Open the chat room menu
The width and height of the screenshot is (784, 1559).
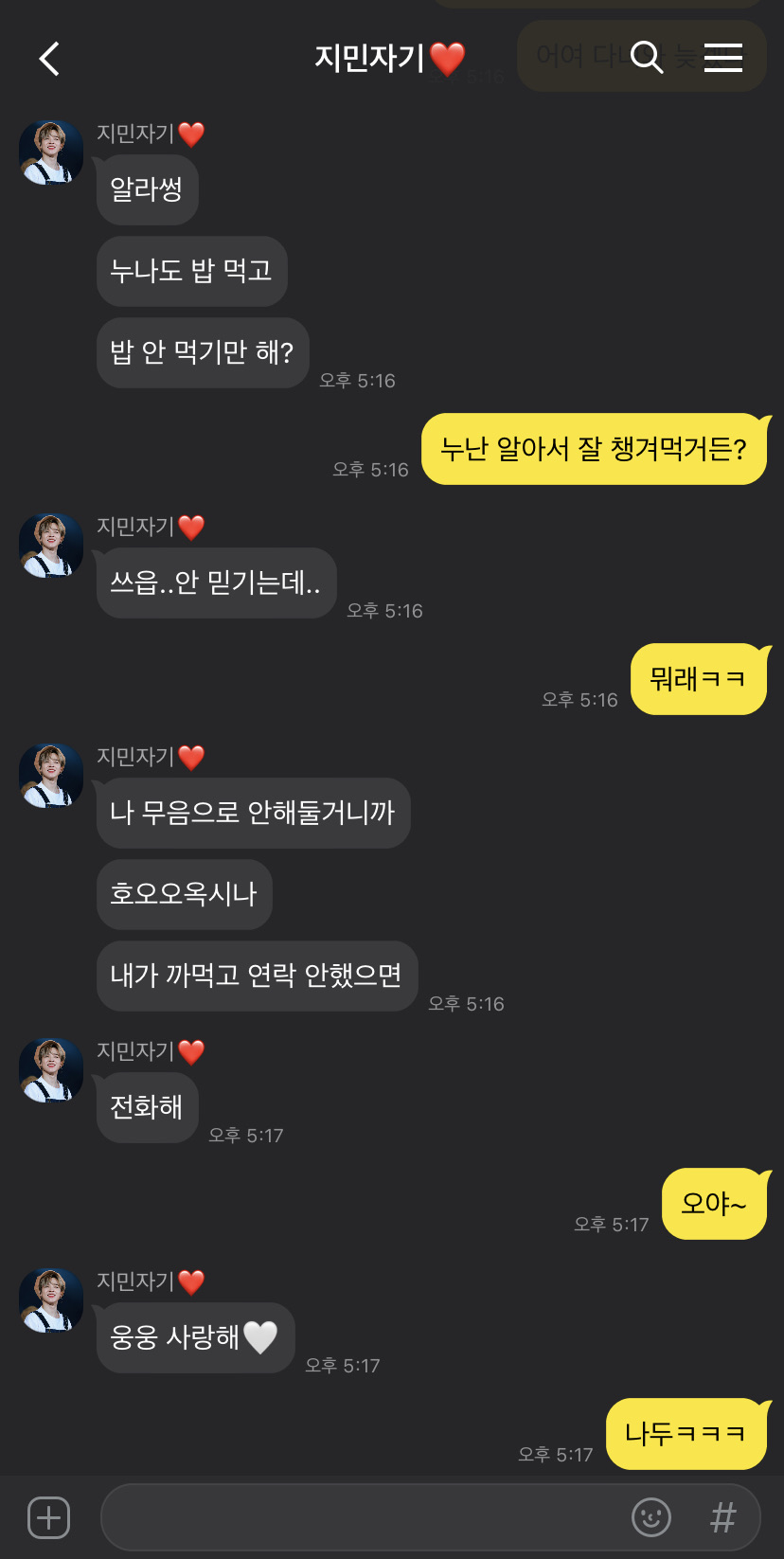point(723,58)
